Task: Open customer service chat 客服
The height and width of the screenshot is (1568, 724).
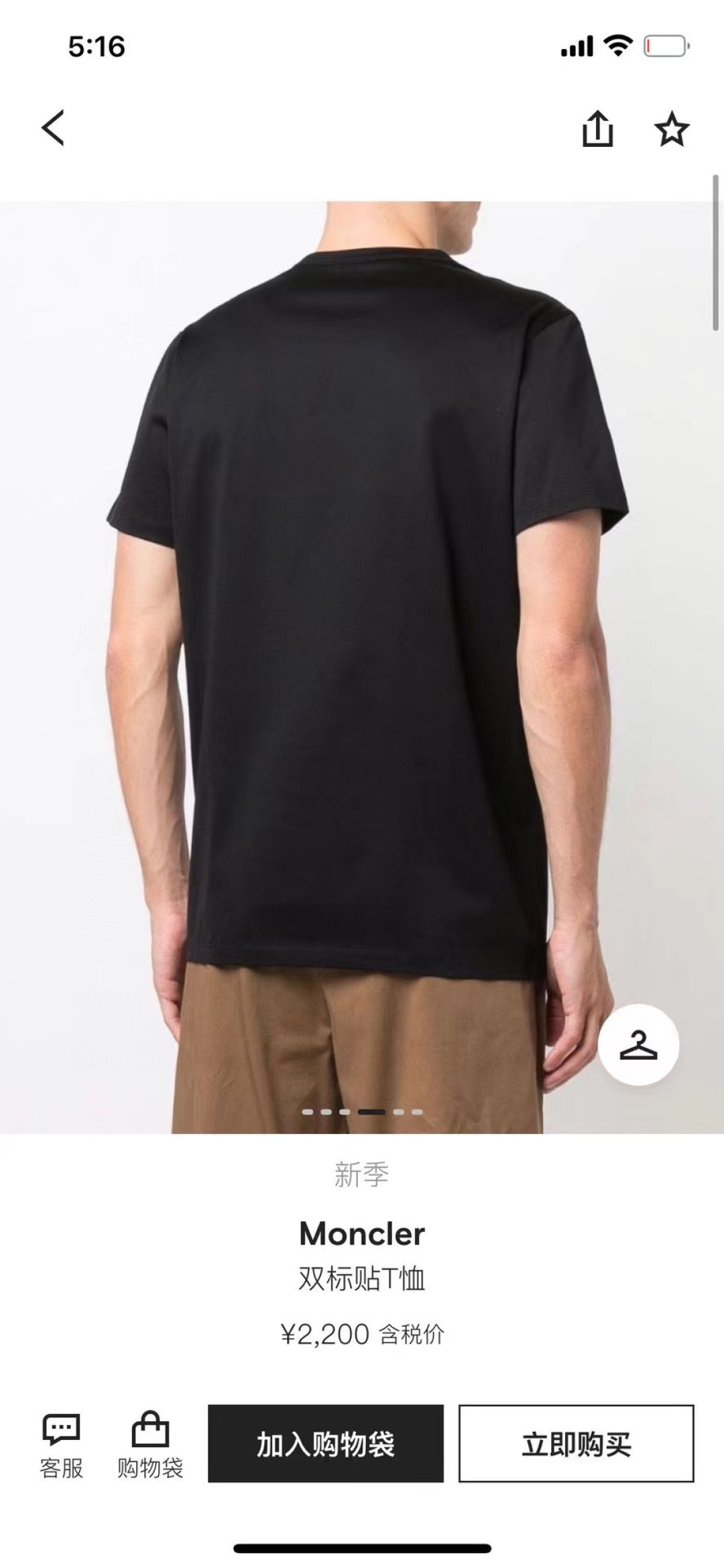Action: point(61,1446)
